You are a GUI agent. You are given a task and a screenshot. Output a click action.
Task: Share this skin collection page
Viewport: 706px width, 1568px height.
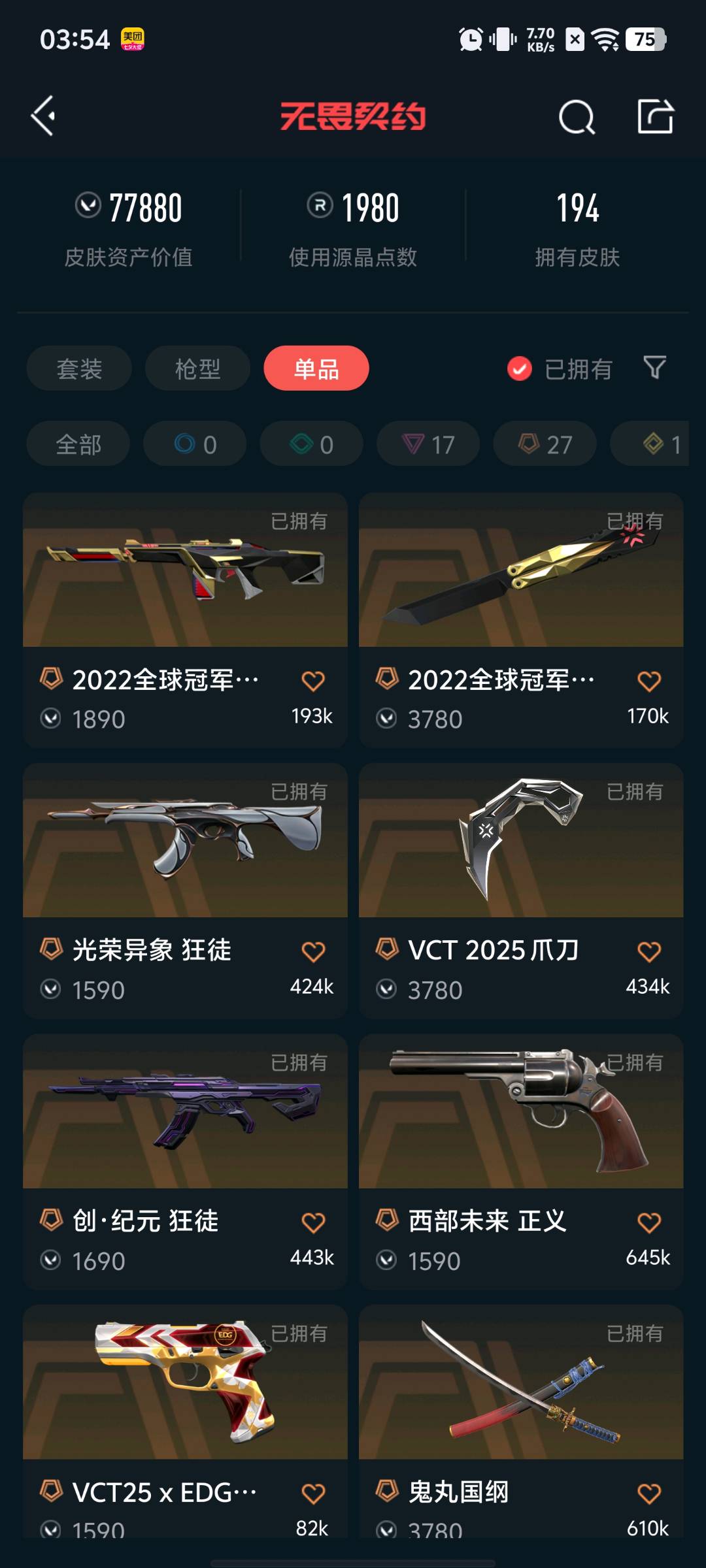655,117
